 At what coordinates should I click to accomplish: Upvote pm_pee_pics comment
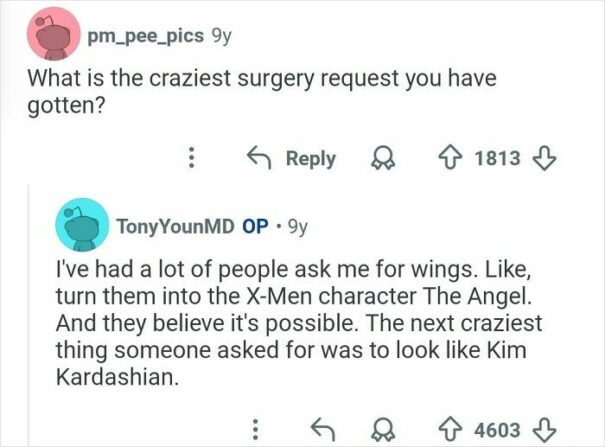[454, 159]
